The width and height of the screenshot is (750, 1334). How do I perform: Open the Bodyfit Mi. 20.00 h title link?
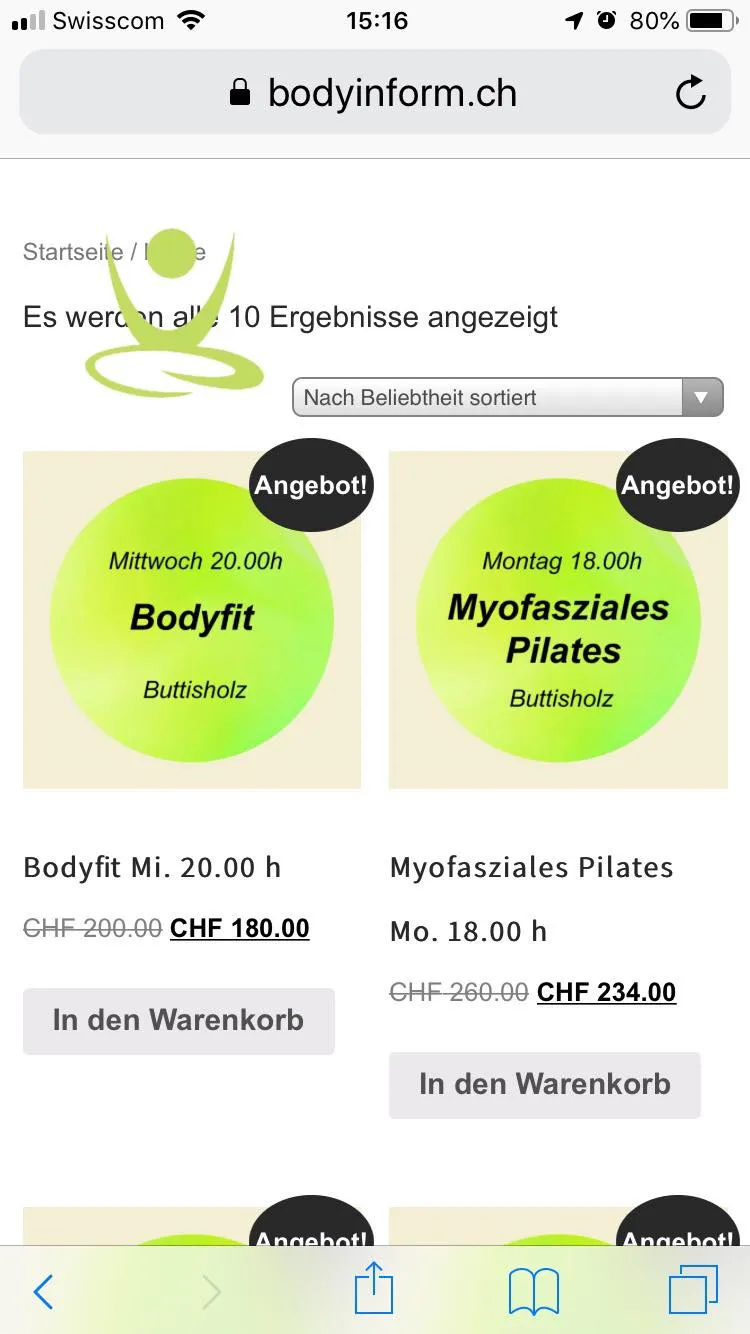pos(152,867)
